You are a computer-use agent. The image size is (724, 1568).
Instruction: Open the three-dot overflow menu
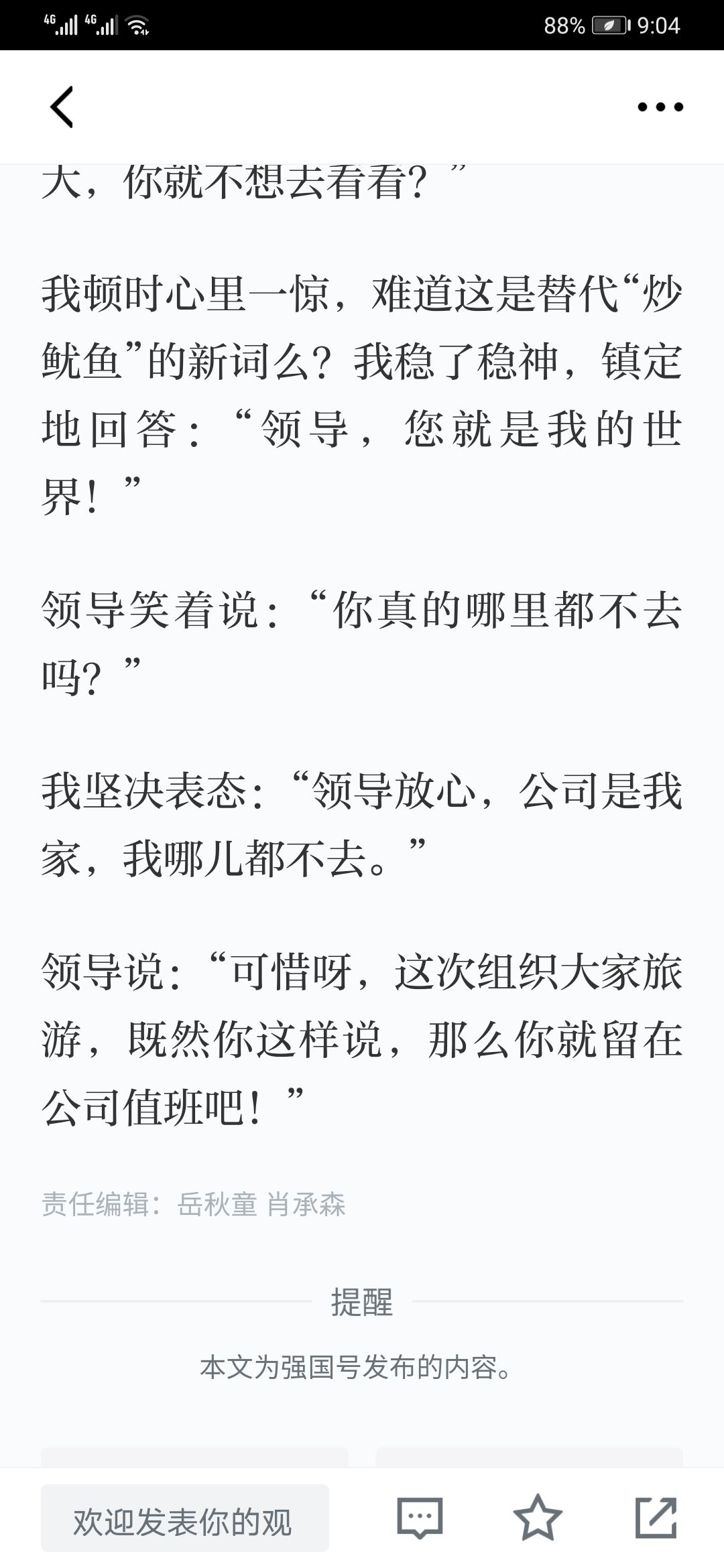coord(660,107)
